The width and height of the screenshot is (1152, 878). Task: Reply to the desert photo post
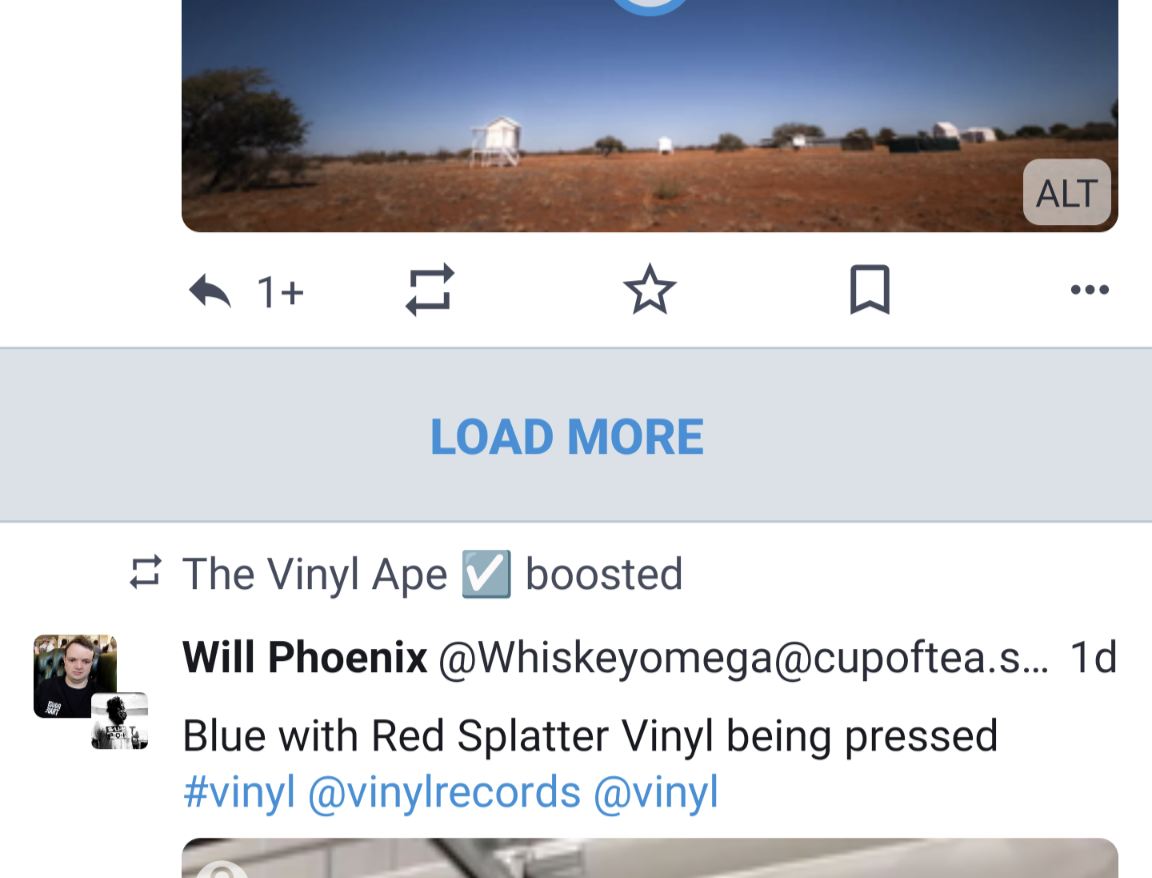point(211,292)
